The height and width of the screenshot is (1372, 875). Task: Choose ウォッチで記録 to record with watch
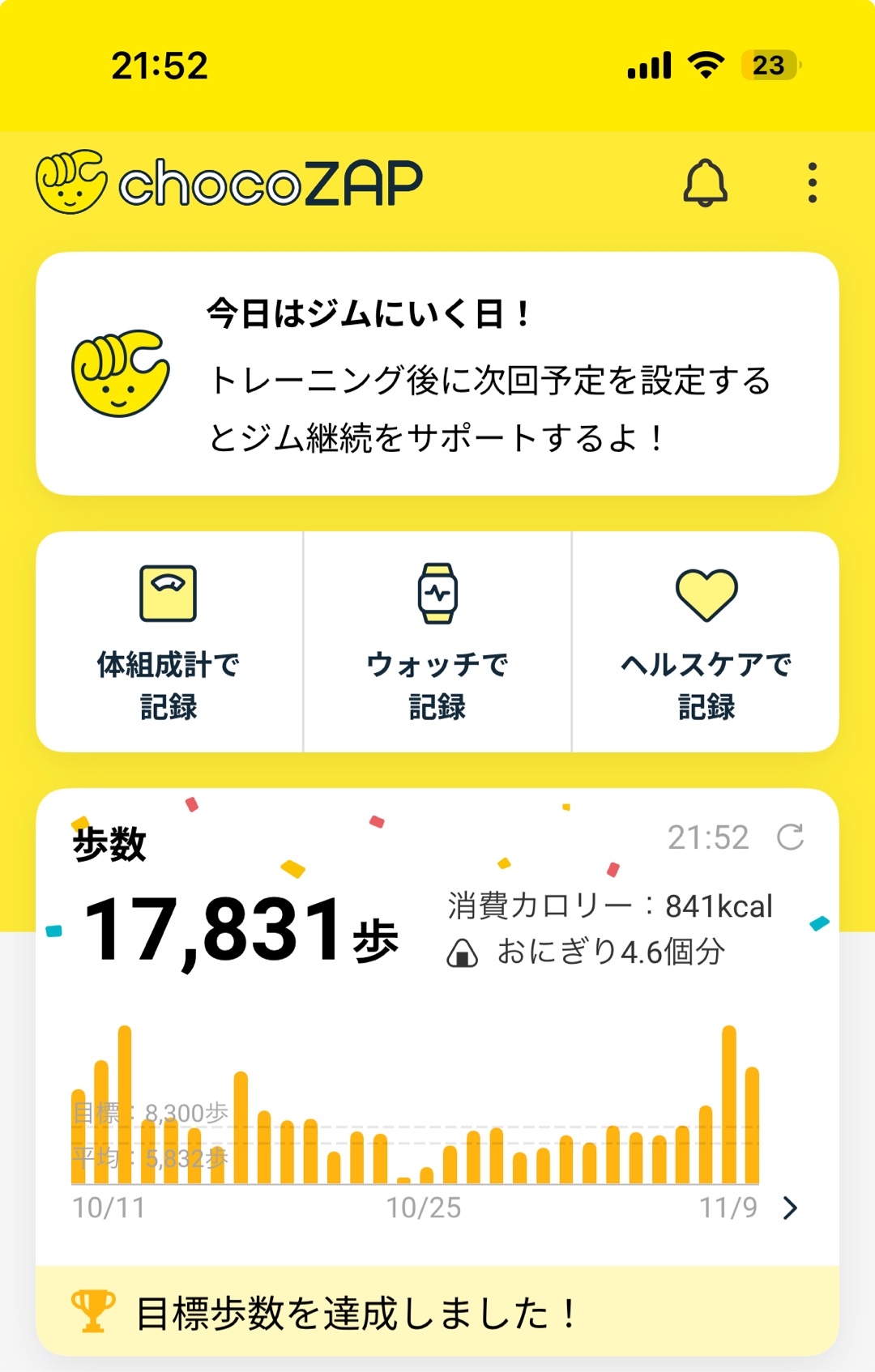tap(437, 641)
